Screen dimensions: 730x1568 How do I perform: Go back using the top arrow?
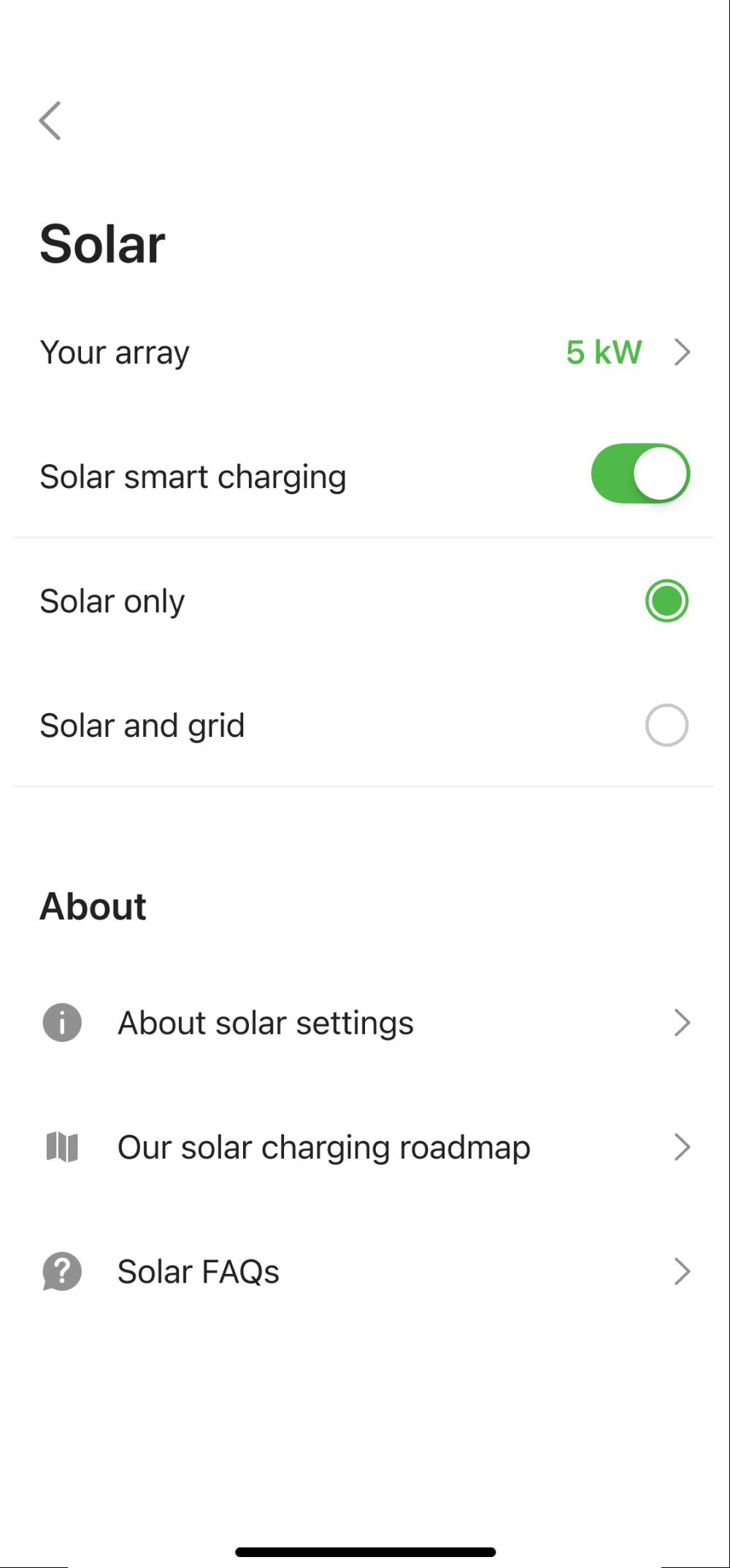[50, 120]
